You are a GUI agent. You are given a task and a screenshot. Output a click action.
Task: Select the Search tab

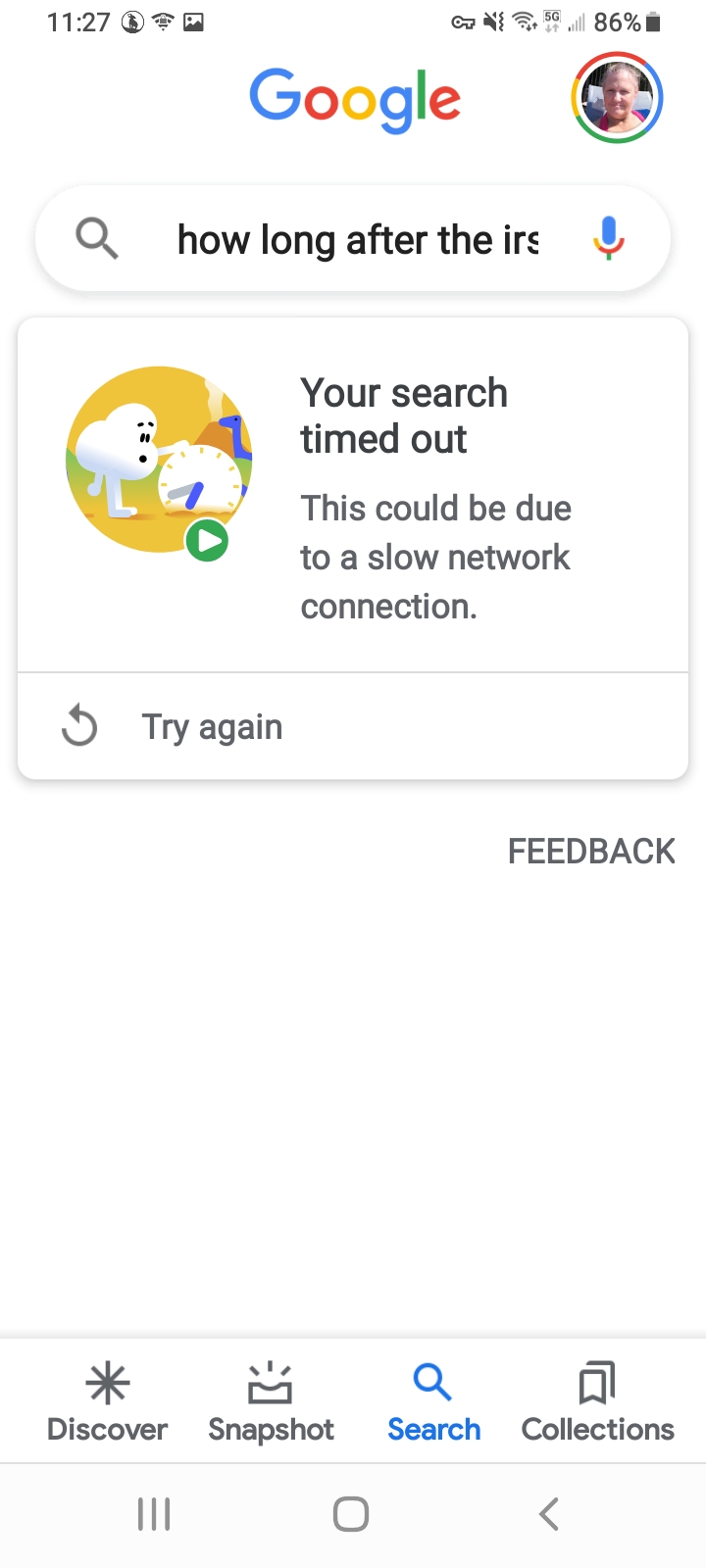[x=433, y=1402]
